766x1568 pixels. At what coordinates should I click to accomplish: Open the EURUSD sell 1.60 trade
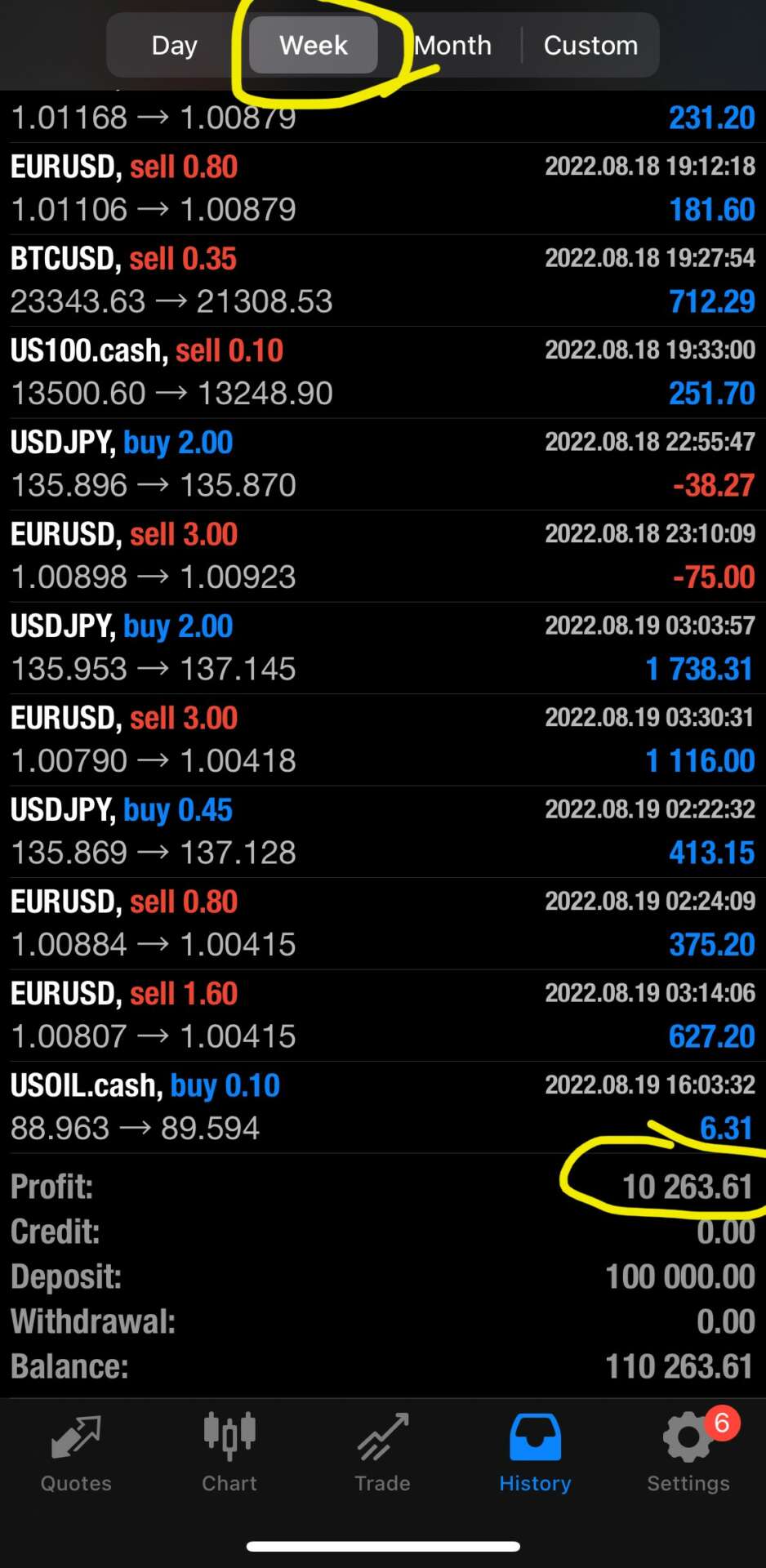tap(382, 1015)
